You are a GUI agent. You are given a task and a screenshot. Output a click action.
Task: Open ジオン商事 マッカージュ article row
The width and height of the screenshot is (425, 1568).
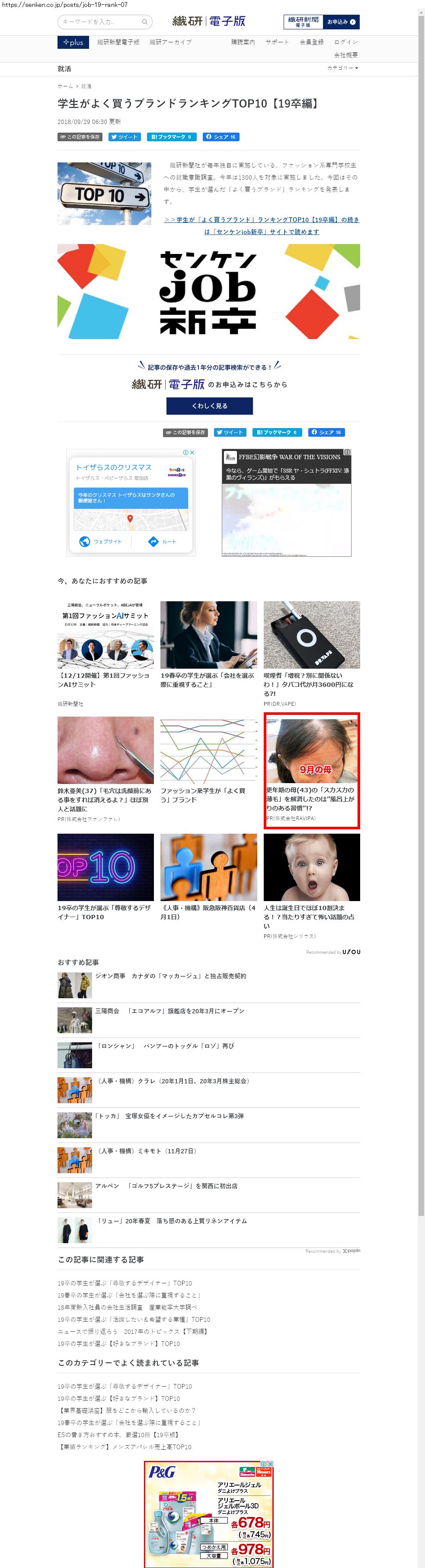point(170,976)
